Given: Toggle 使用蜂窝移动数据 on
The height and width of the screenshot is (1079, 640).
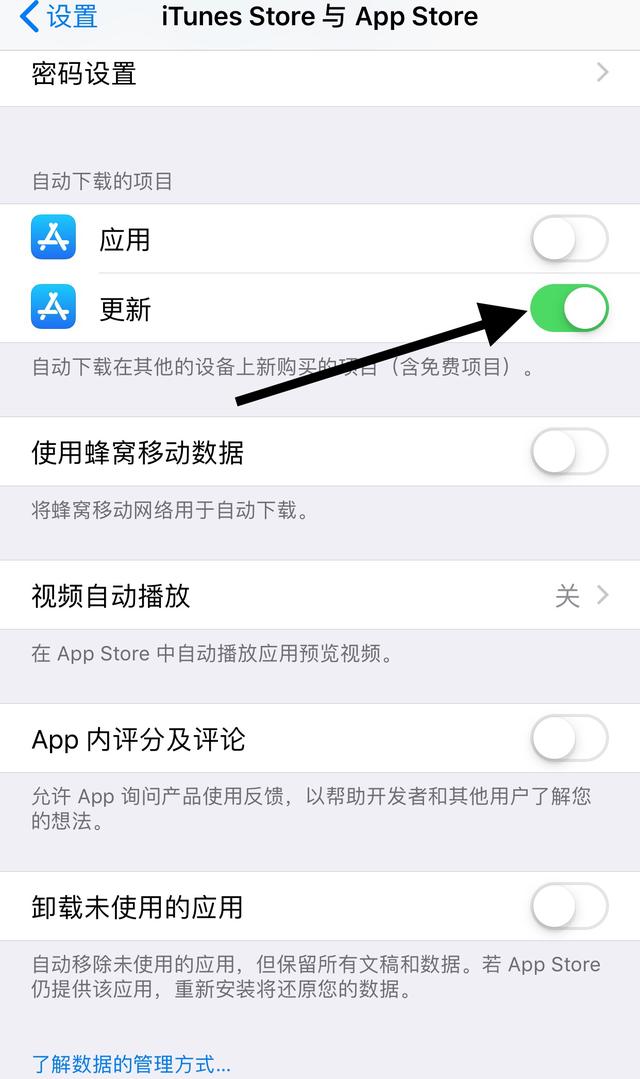Looking at the screenshot, I should pyautogui.click(x=569, y=451).
